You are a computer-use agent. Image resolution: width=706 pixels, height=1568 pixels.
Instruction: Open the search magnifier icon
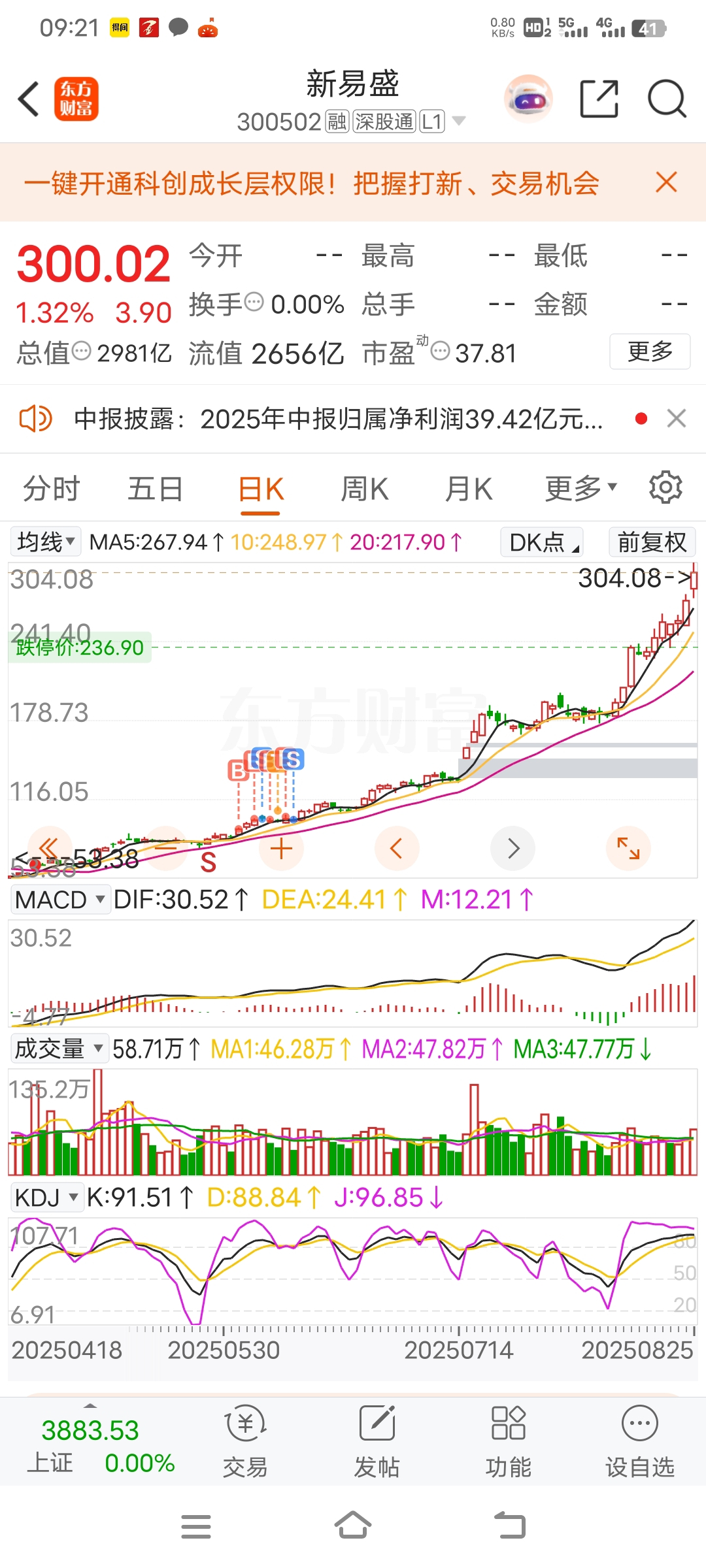667,99
